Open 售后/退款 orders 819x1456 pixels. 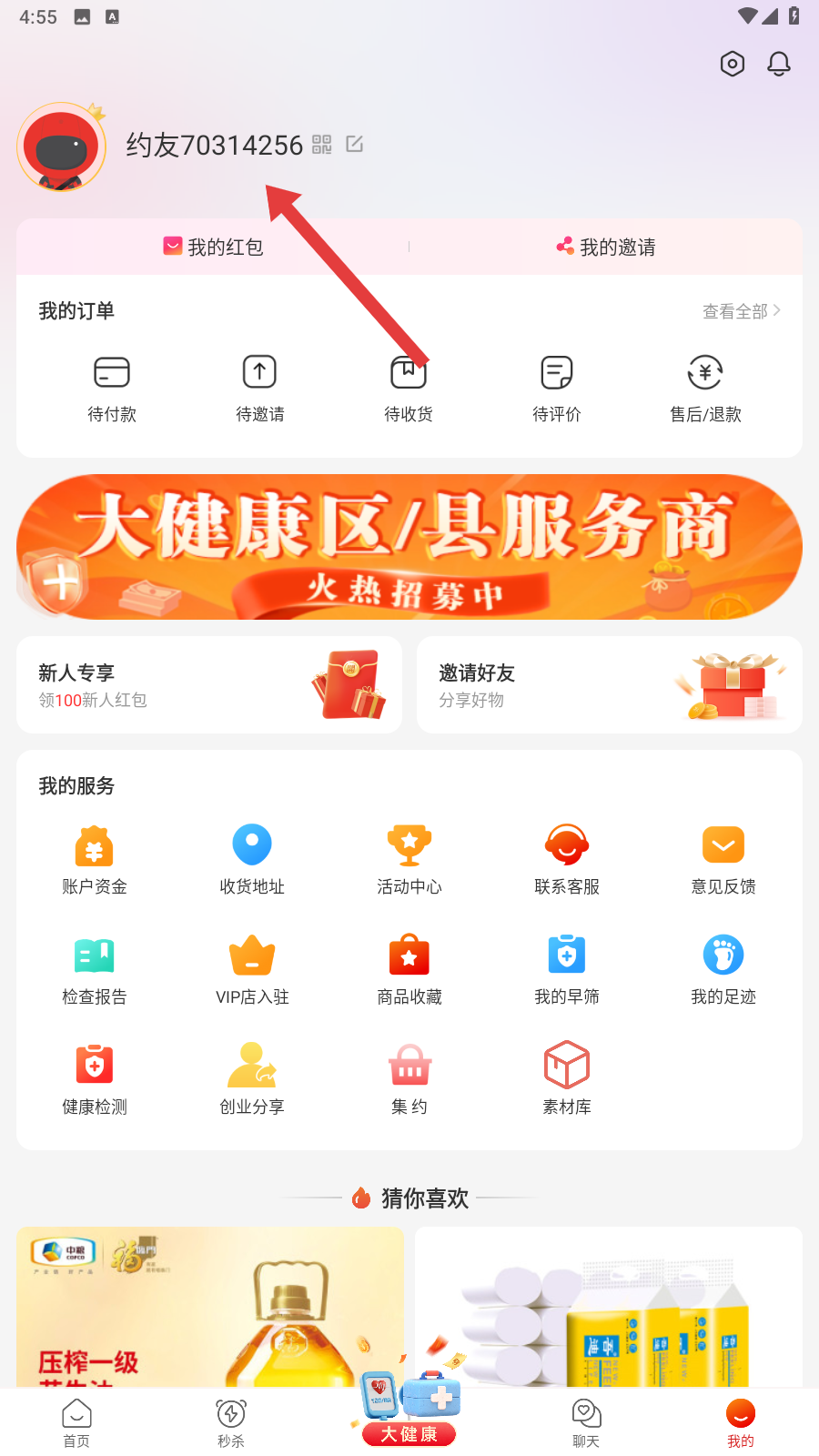coord(705,389)
